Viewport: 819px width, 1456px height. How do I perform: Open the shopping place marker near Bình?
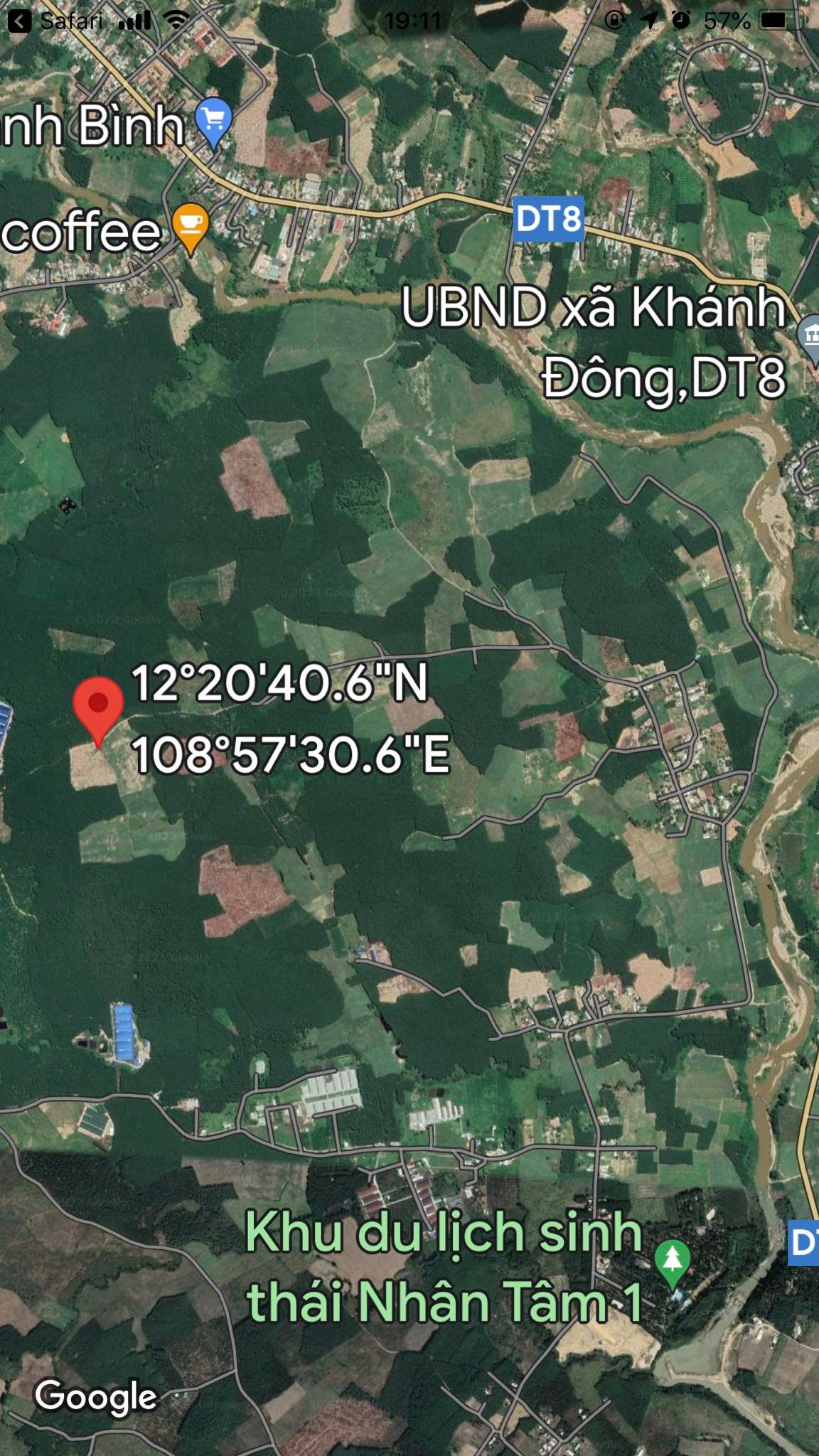(x=213, y=121)
